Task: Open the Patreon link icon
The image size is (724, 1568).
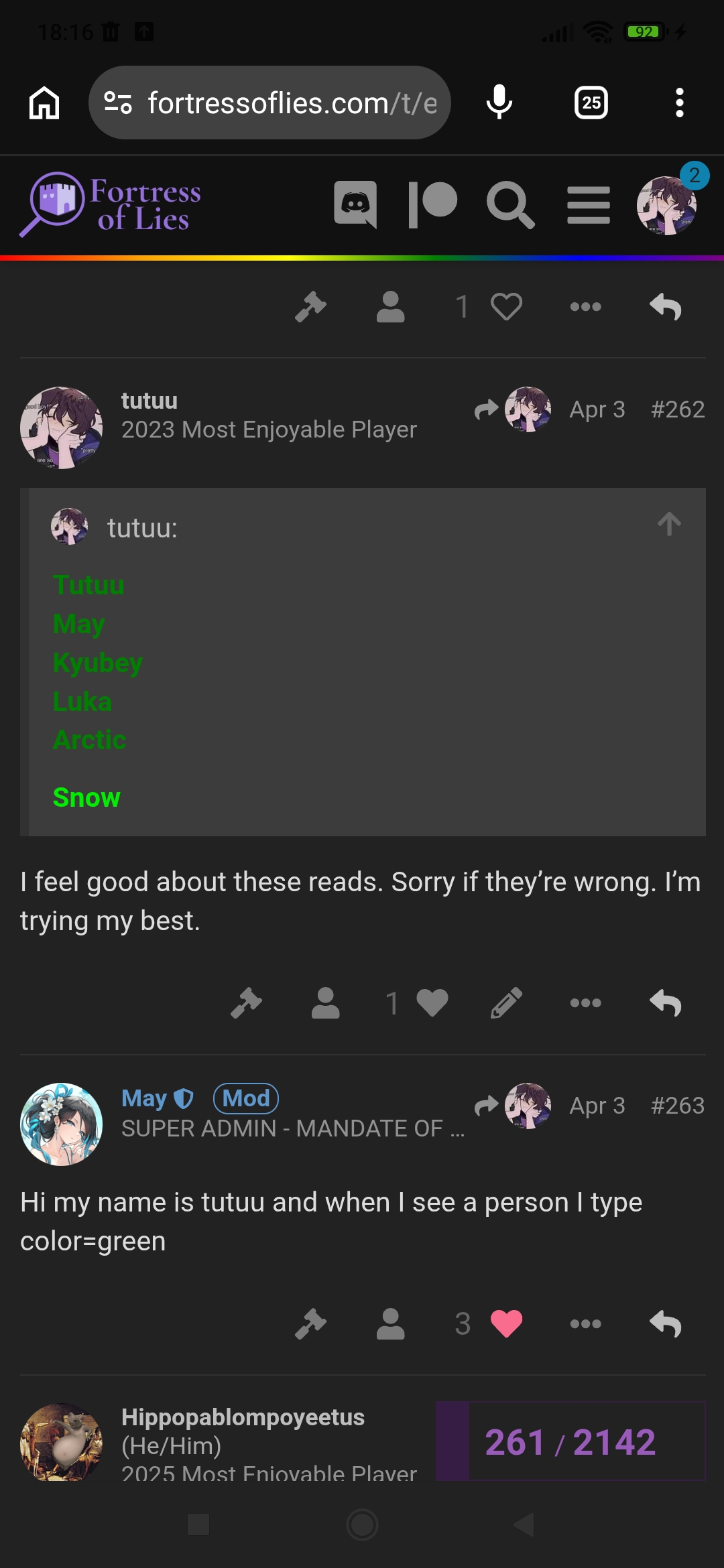Action: (432, 204)
